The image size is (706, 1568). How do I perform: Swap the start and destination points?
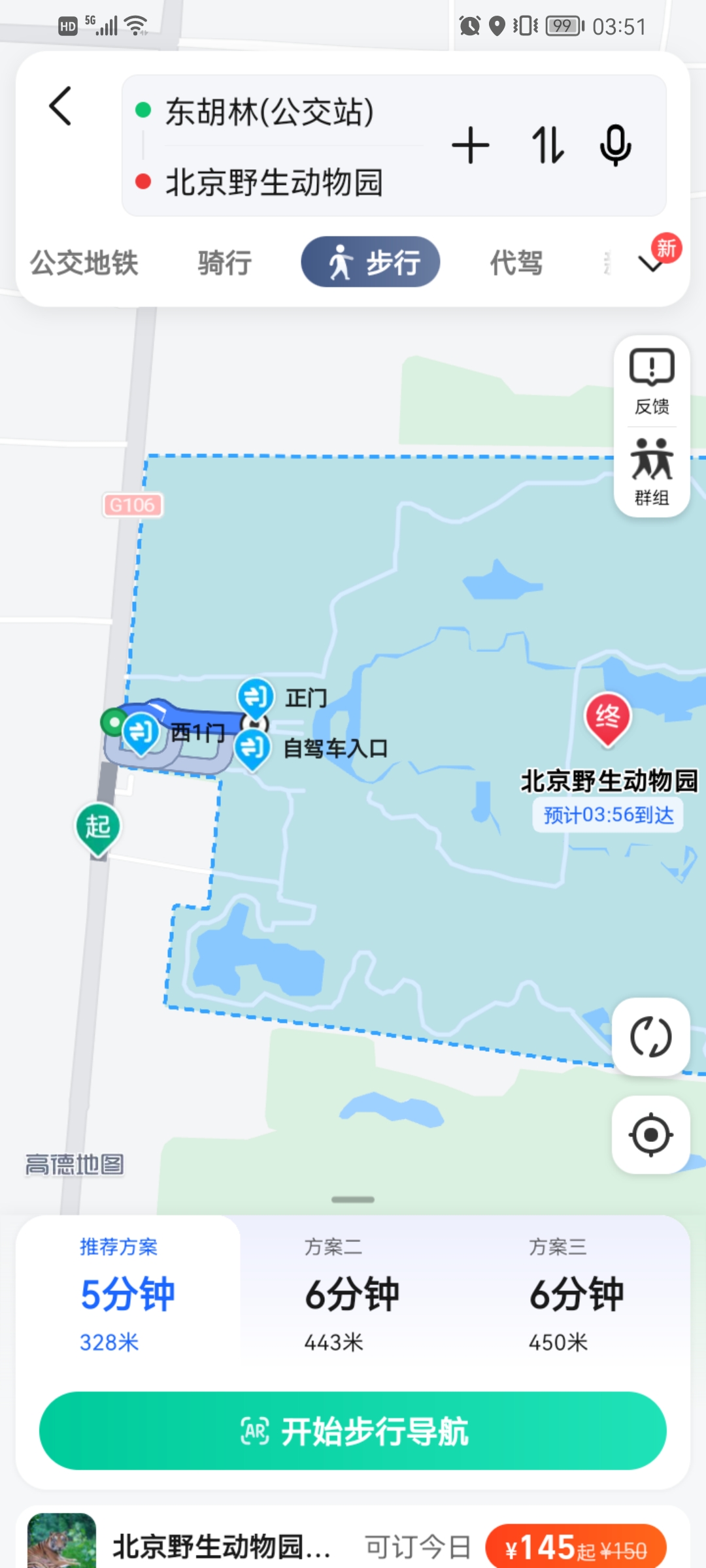(546, 145)
